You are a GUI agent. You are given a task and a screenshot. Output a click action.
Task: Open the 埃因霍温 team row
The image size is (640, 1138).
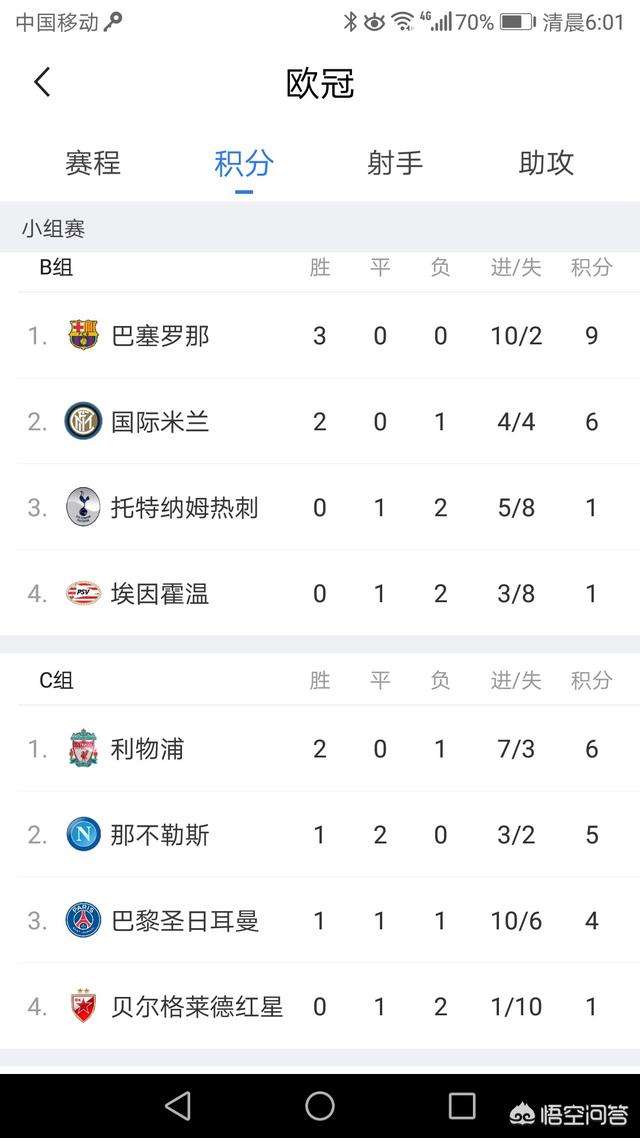[320, 593]
